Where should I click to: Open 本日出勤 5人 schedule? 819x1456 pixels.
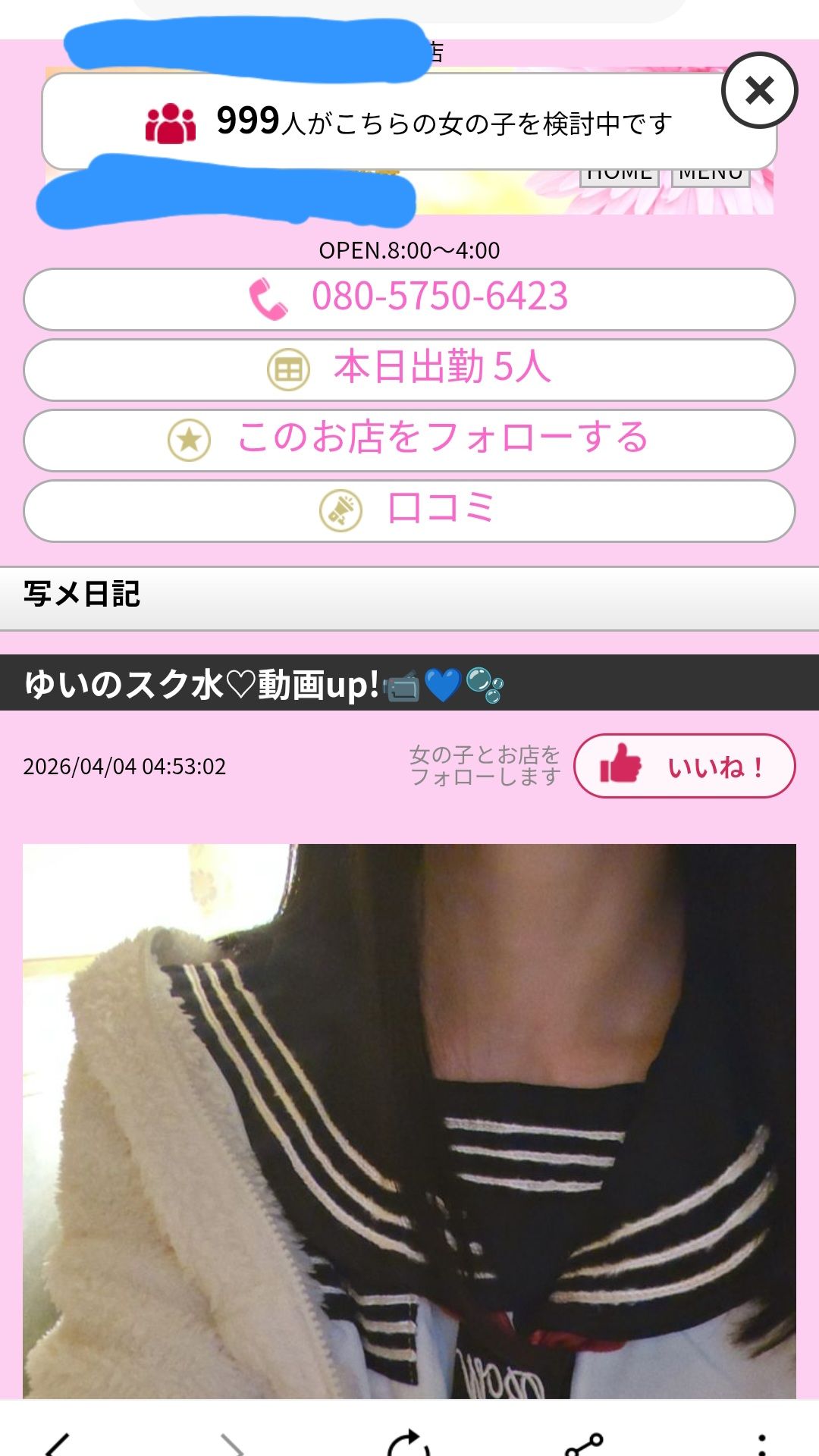(x=409, y=369)
